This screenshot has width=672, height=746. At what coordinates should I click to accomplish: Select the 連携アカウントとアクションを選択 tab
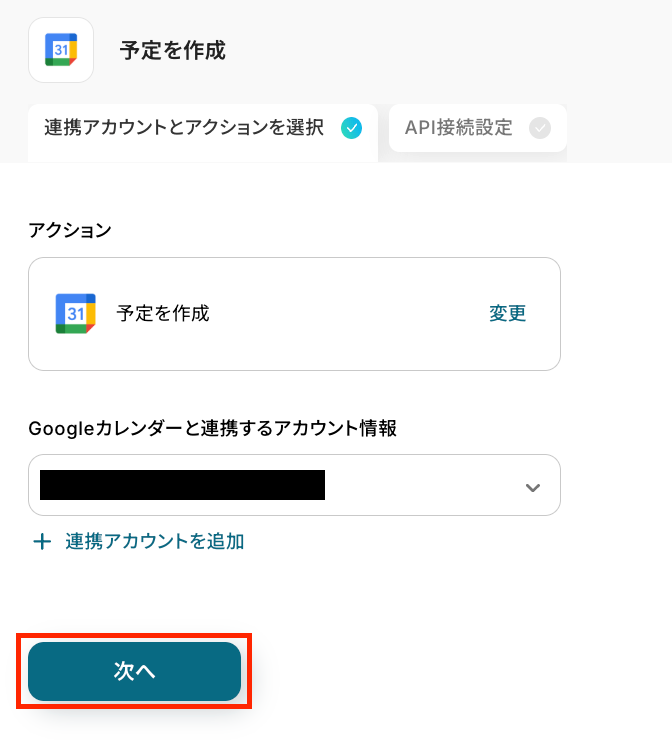tap(202, 128)
